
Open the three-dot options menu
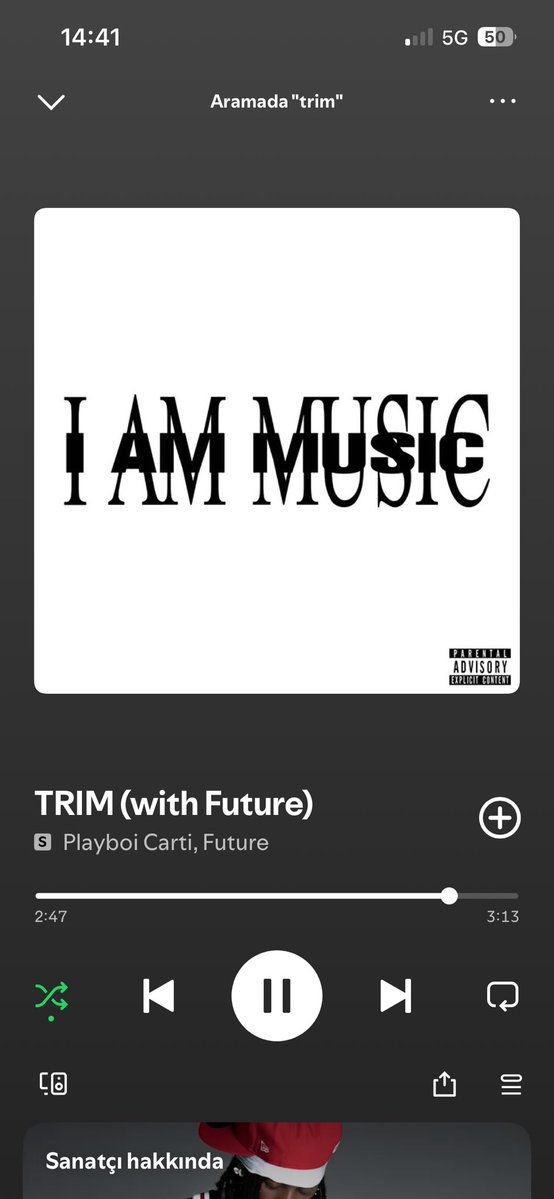pos(502,101)
